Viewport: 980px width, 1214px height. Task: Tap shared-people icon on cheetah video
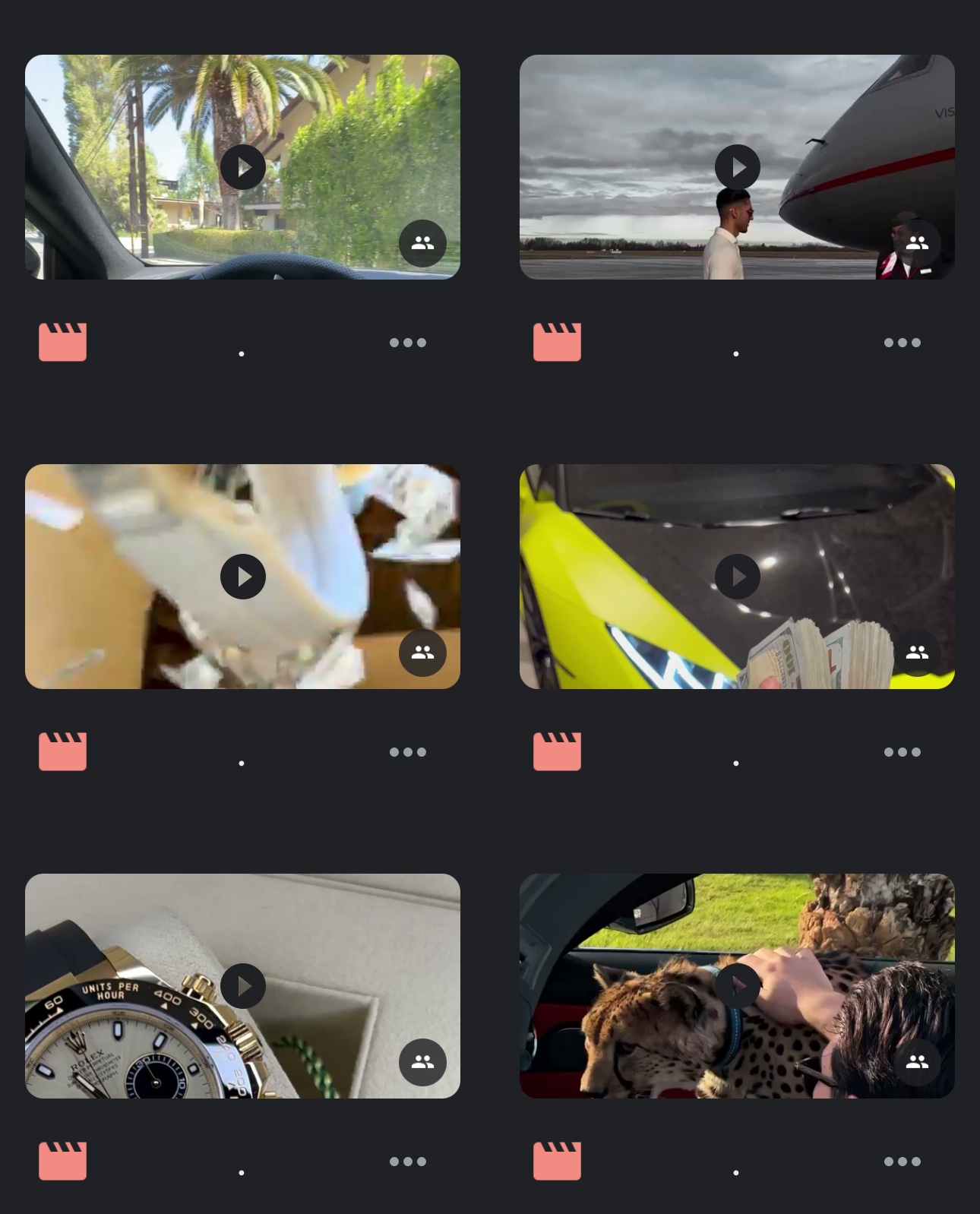click(917, 1062)
